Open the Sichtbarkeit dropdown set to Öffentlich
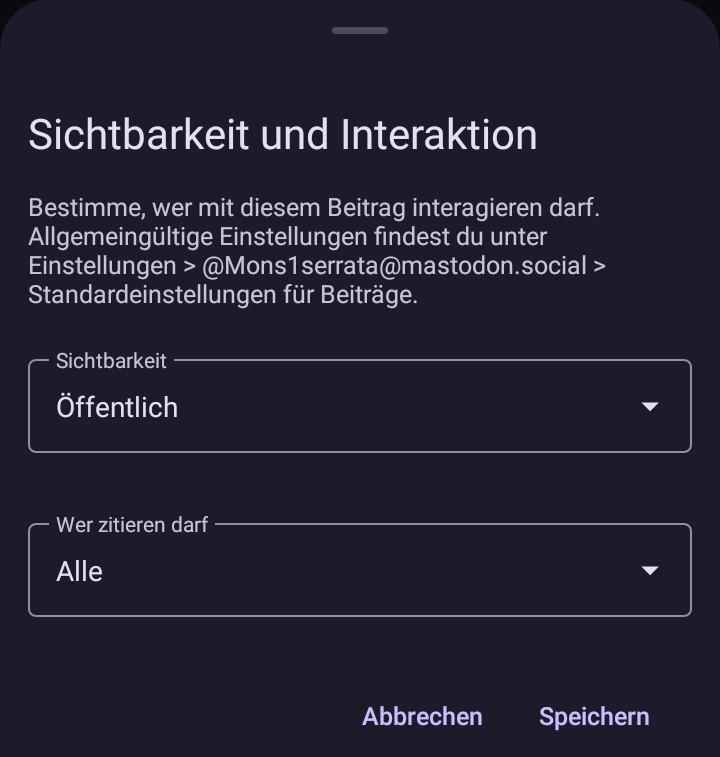The height and width of the screenshot is (757, 720). click(359, 407)
